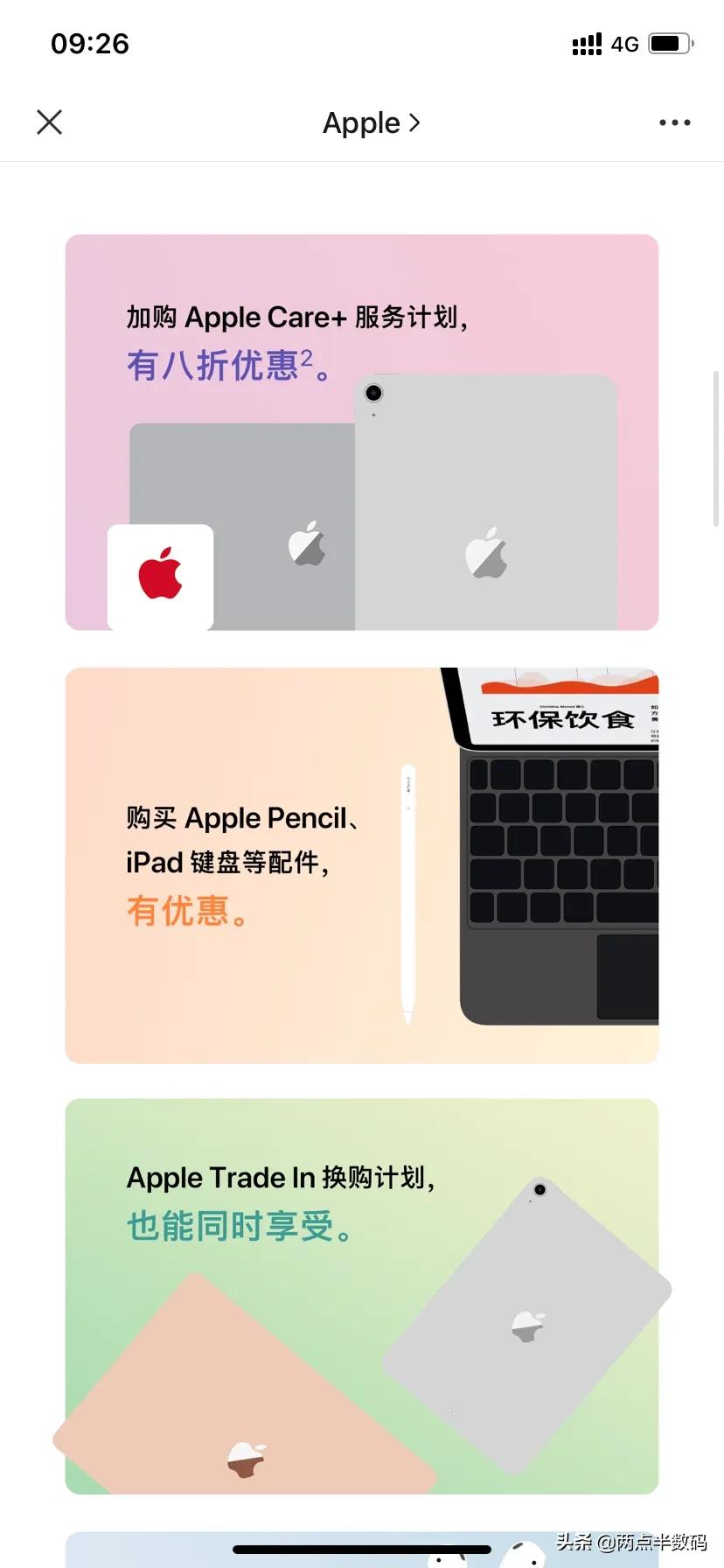The image size is (724, 1568).
Task: Tap the battery indicator icon
Action: (670, 43)
